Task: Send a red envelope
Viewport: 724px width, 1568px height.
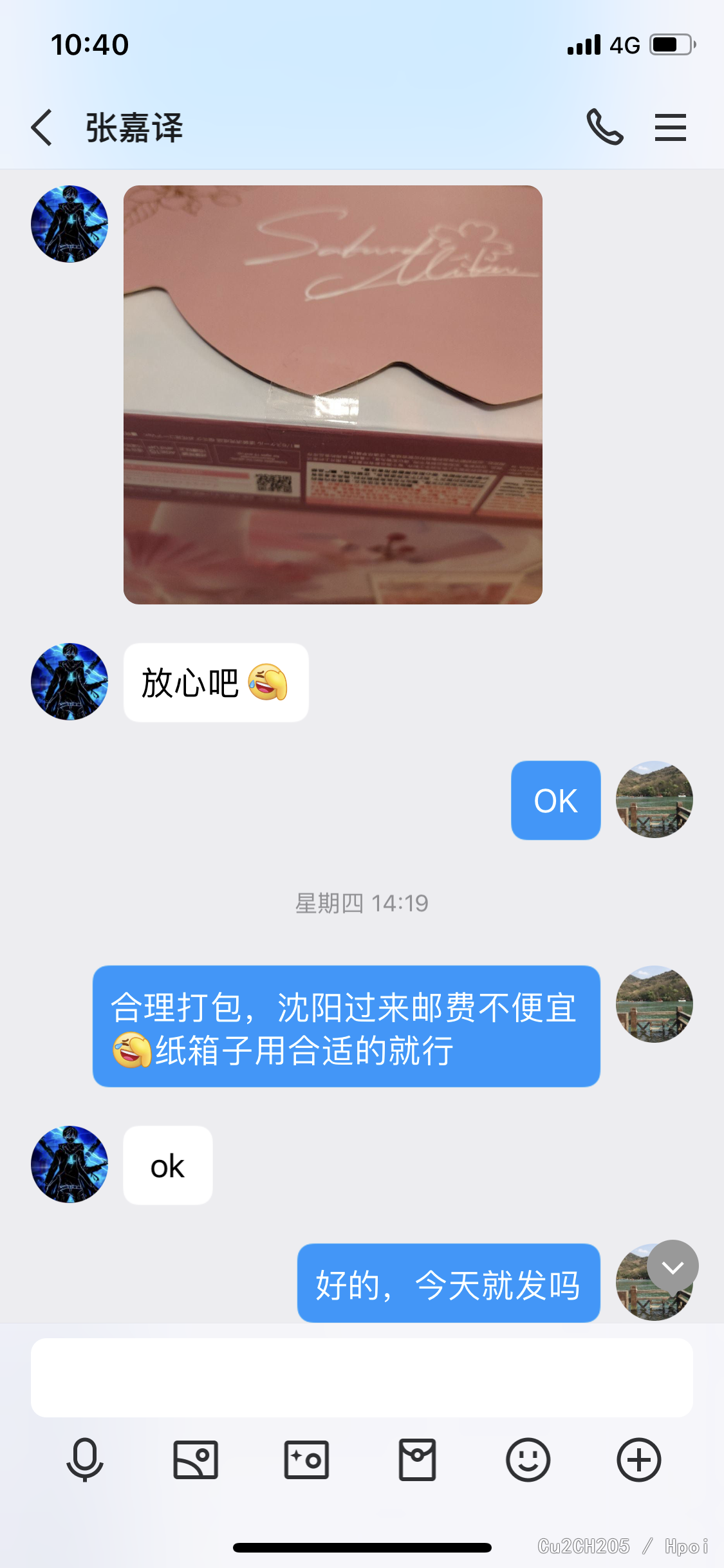Action: [417, 1460]
